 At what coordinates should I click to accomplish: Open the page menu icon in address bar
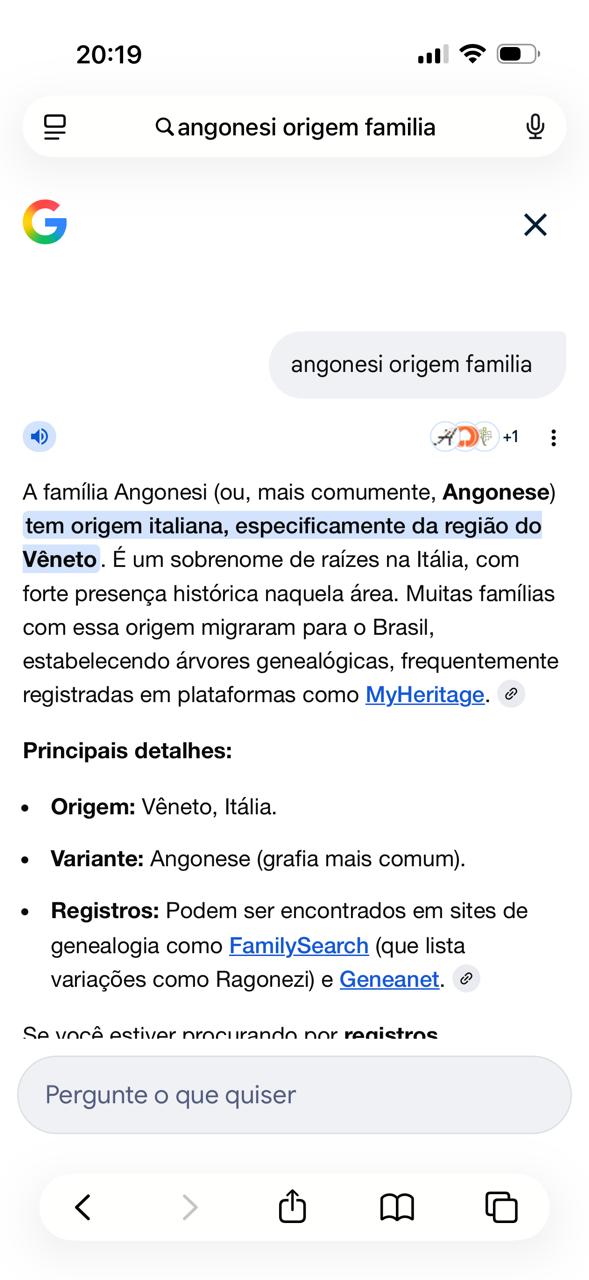(55, 127)
